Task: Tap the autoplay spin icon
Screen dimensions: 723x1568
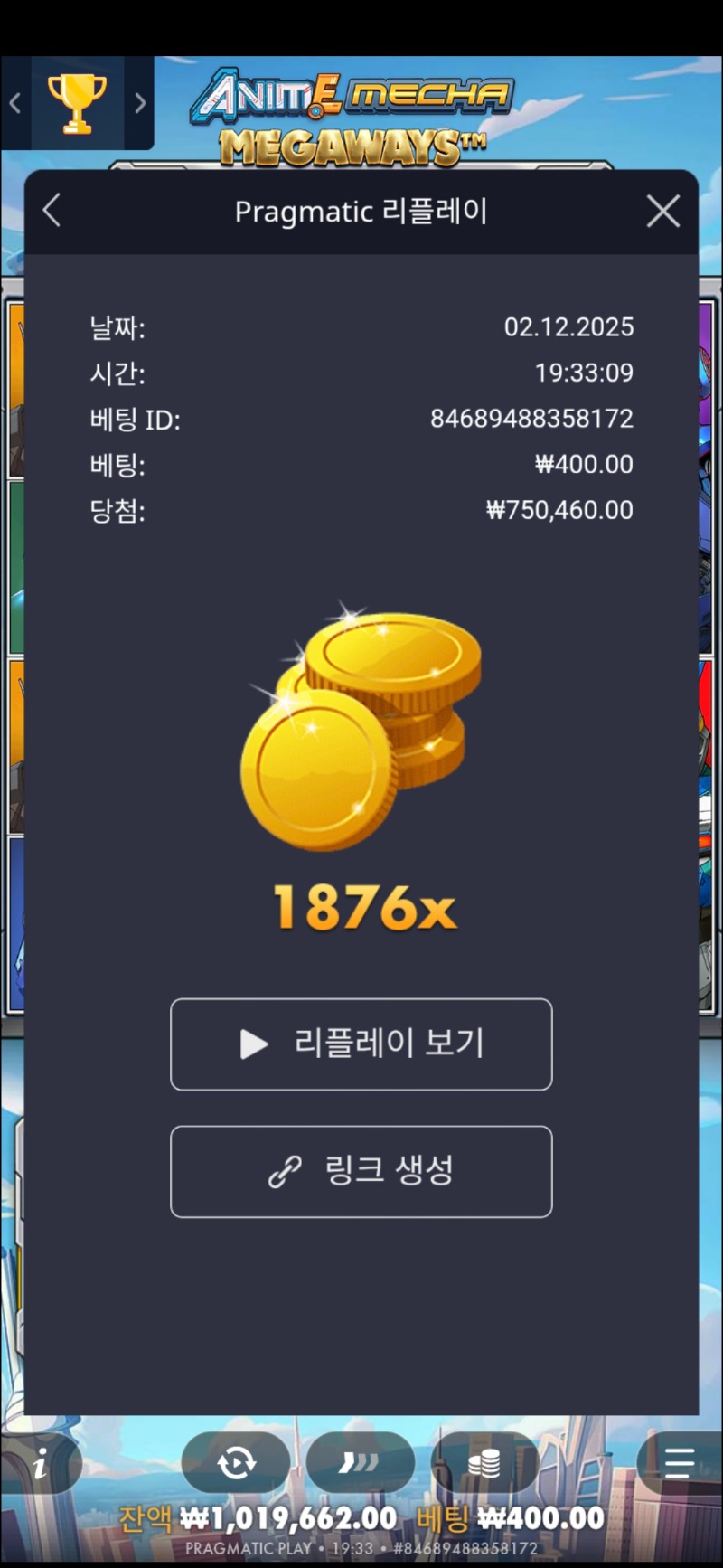Action: click(x=236, y=1462)
